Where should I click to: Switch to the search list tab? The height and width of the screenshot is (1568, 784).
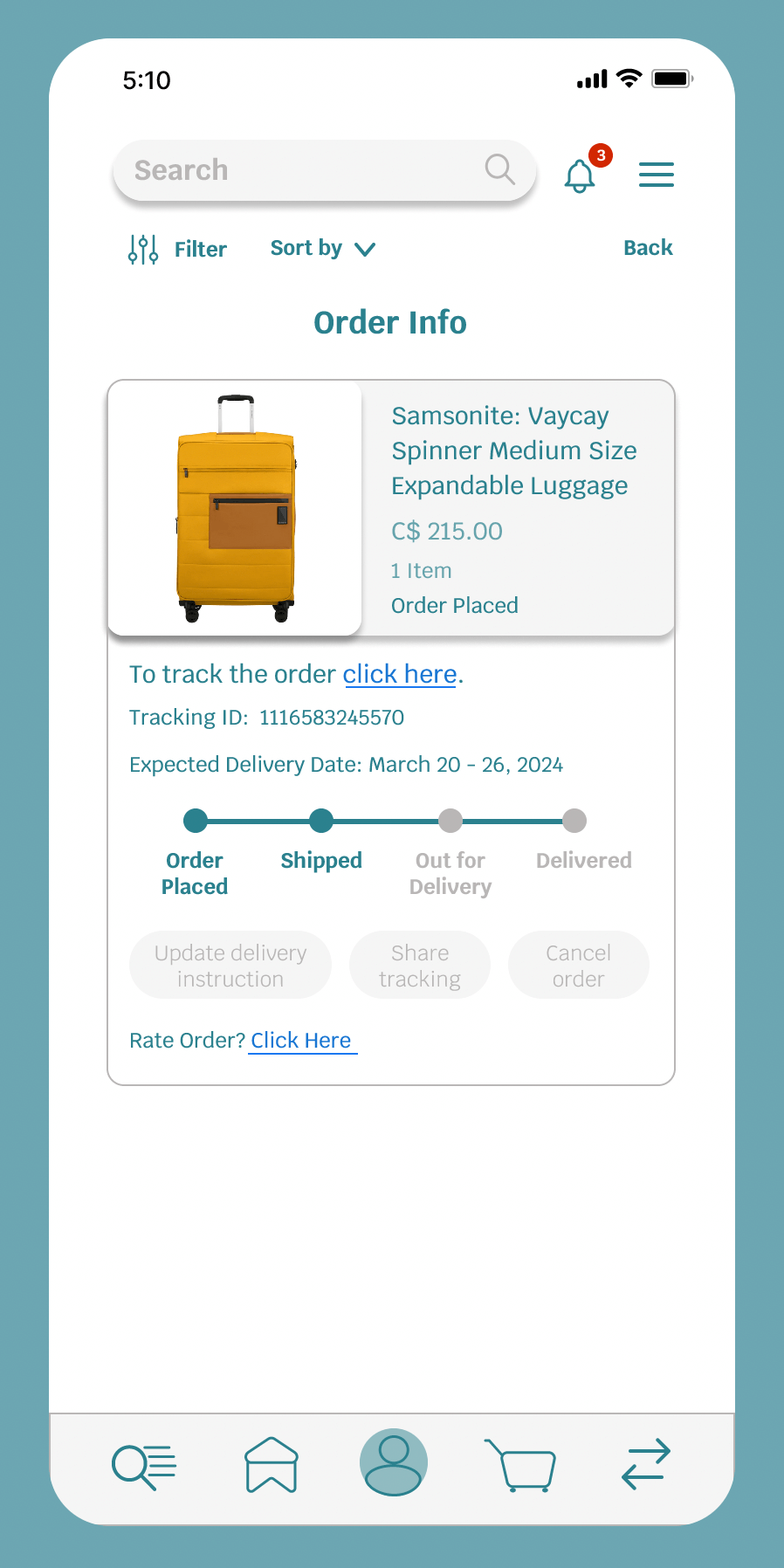(144, 1466)
